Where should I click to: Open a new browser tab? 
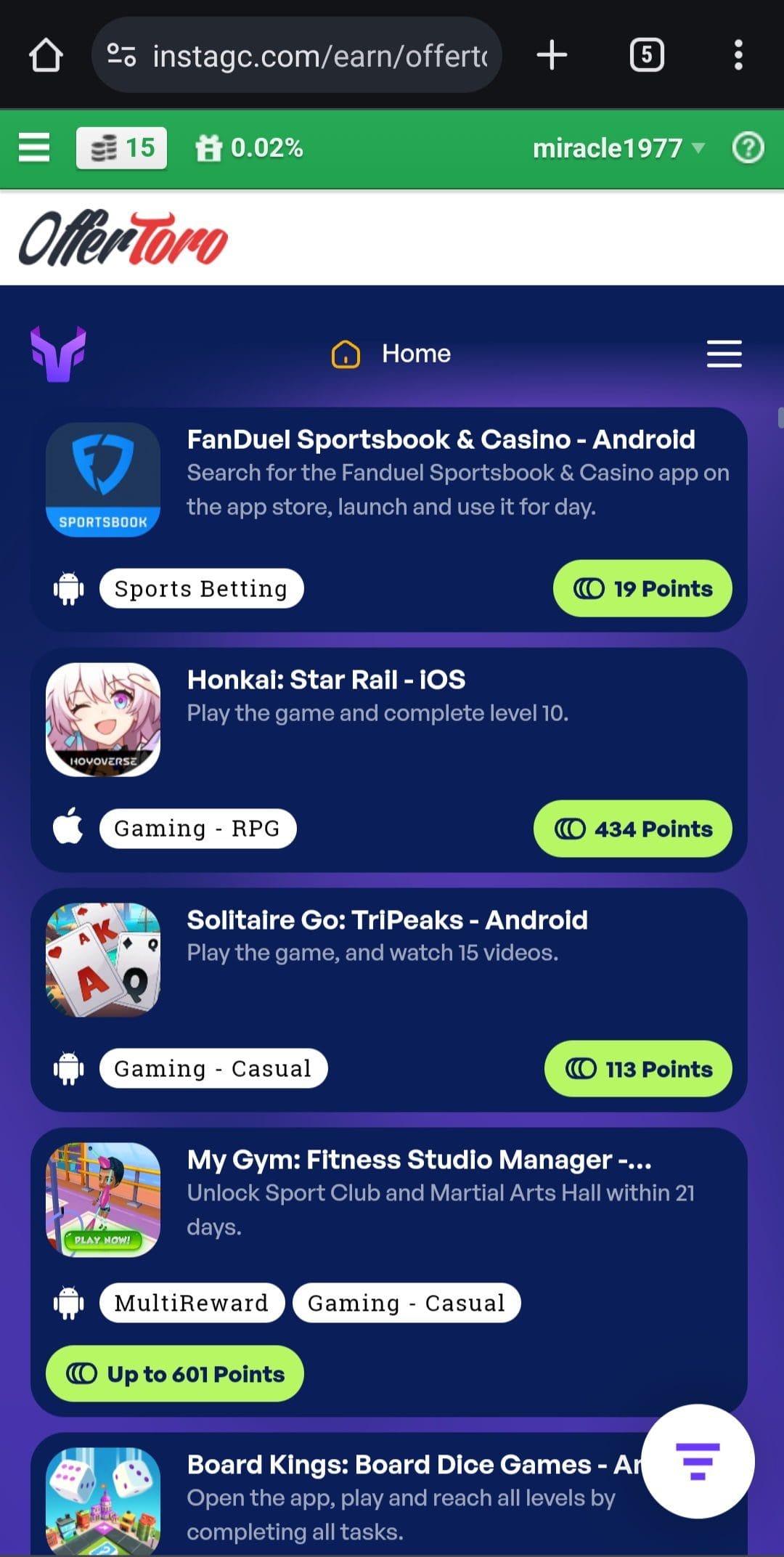coord(552,55)
